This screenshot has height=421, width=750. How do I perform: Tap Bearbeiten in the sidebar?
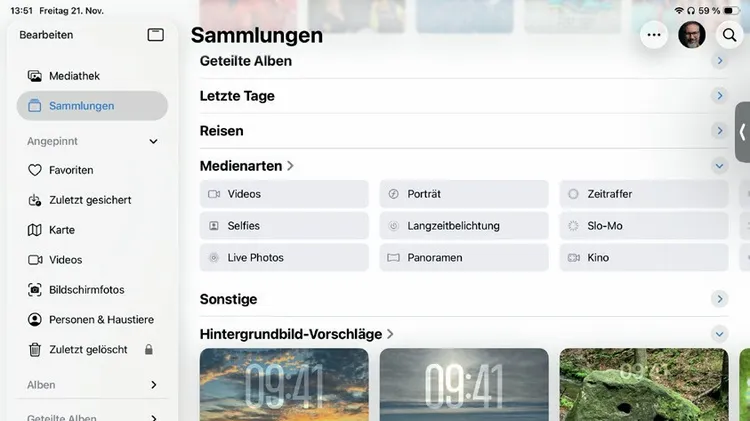pos(46,35)
